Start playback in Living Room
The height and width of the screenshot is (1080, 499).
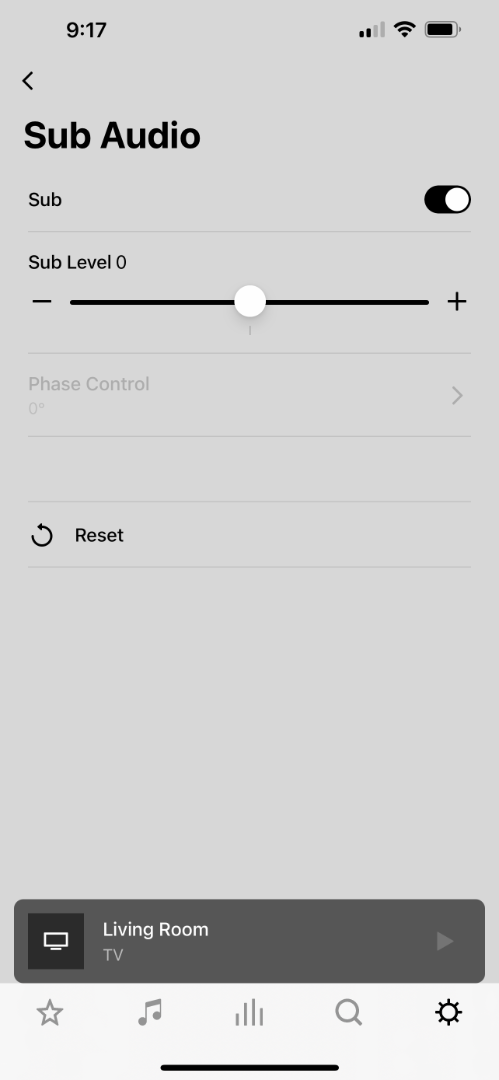(x=445, y=941)
